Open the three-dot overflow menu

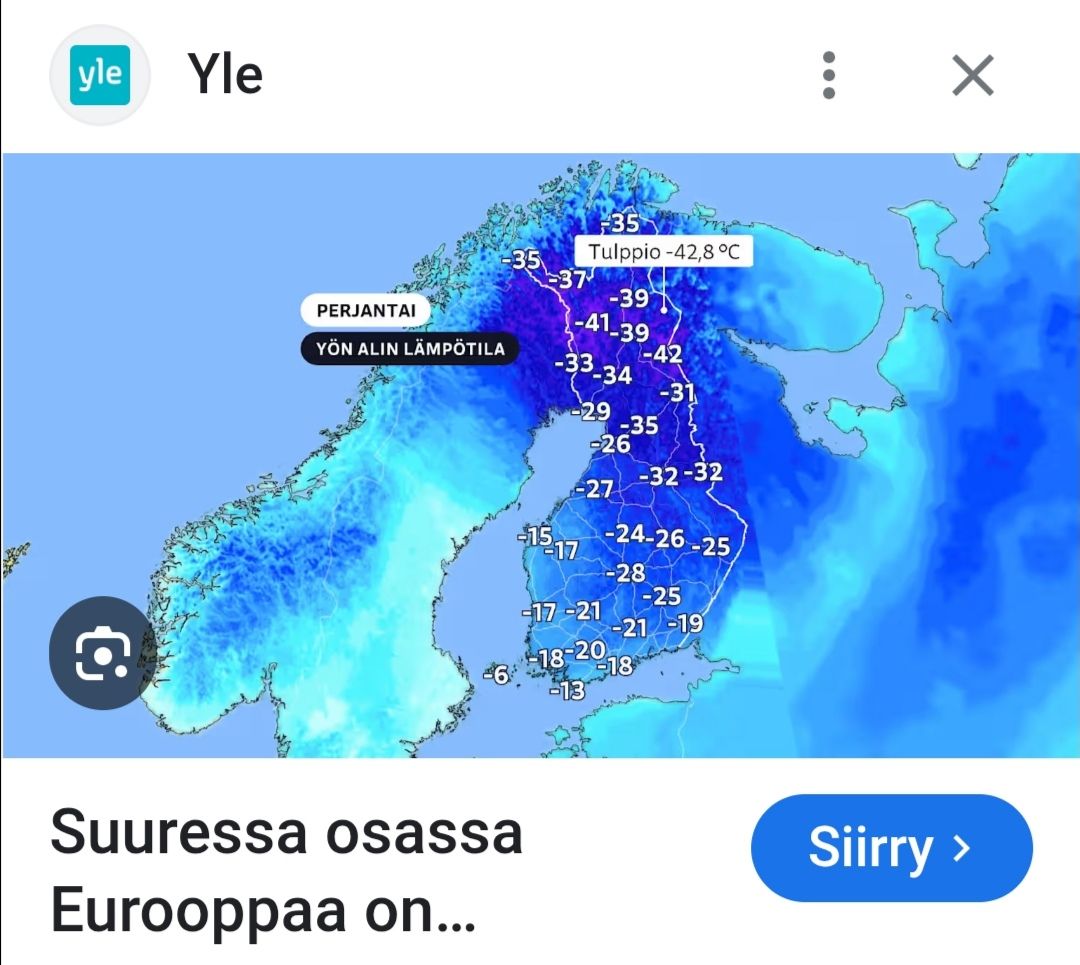828,76
